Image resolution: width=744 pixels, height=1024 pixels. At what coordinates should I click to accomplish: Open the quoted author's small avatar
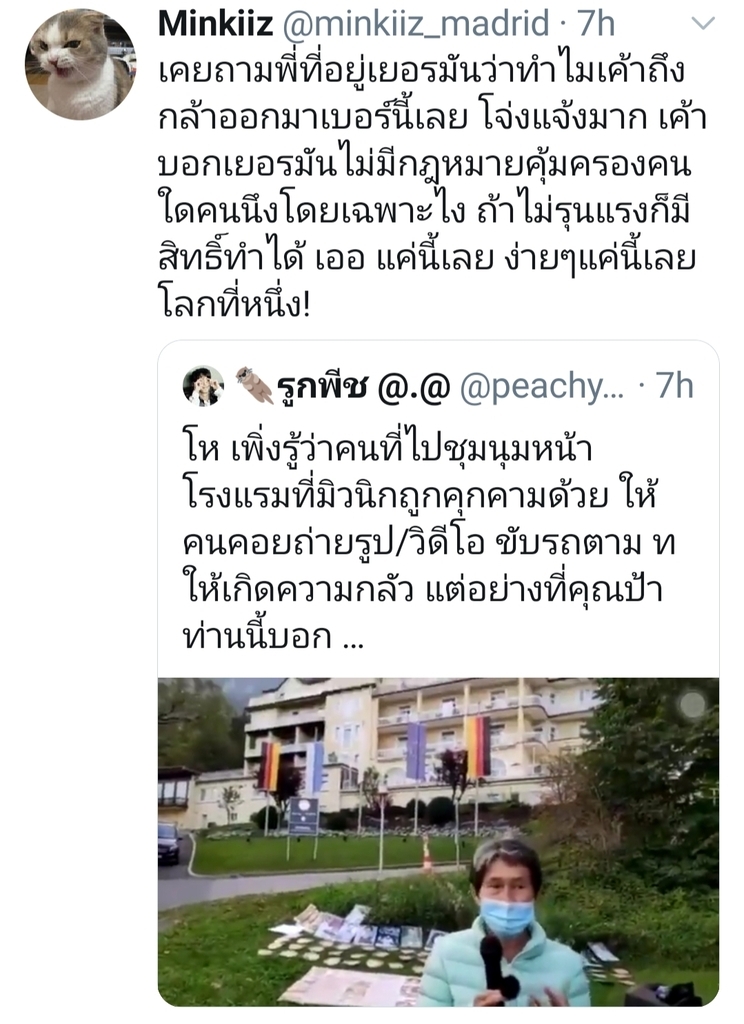point(204,386)
